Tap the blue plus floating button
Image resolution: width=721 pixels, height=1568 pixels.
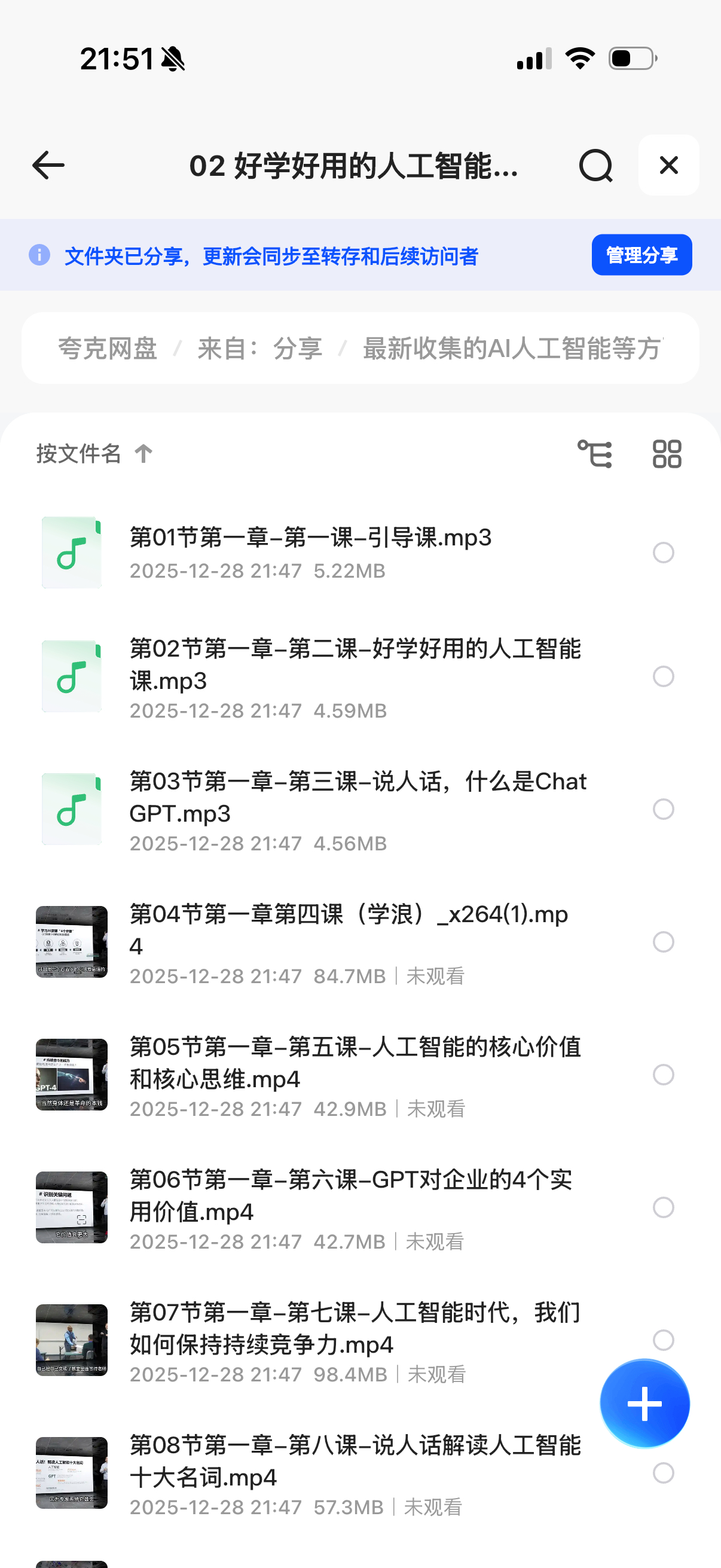click(644, 1403)
